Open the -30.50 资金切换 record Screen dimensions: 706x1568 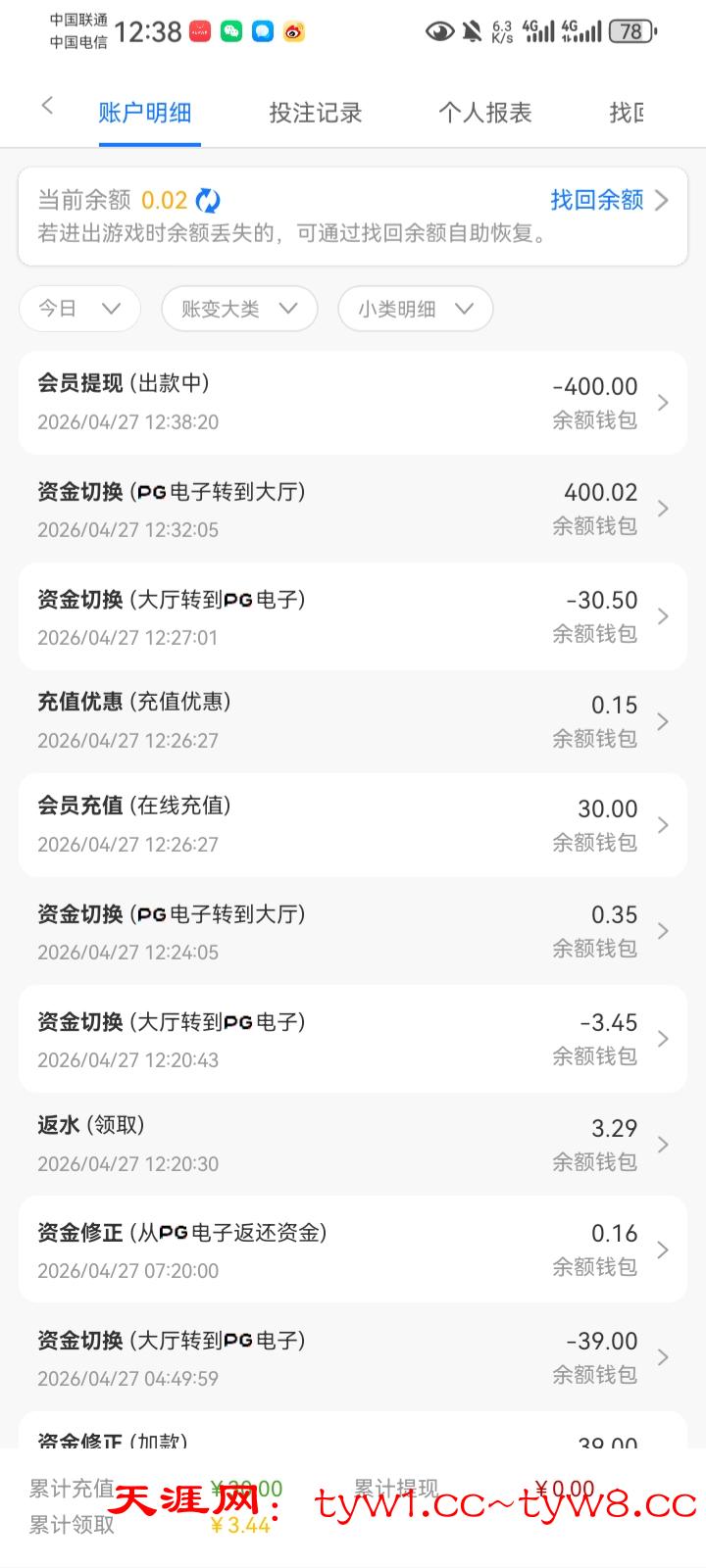[353, 616]
